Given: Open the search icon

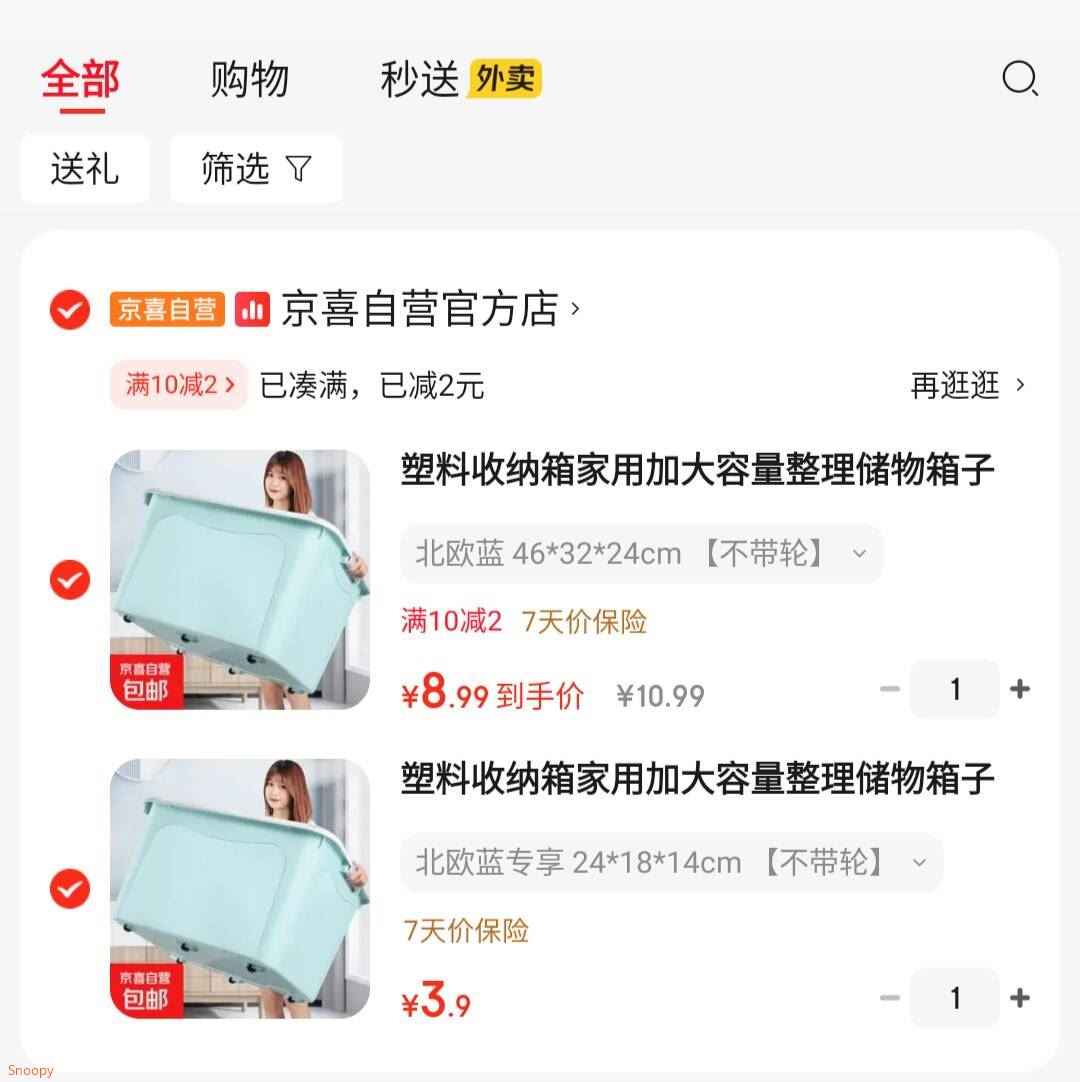Looking at the screenshot, I should pyautogui.click(x=1022, y=80).
